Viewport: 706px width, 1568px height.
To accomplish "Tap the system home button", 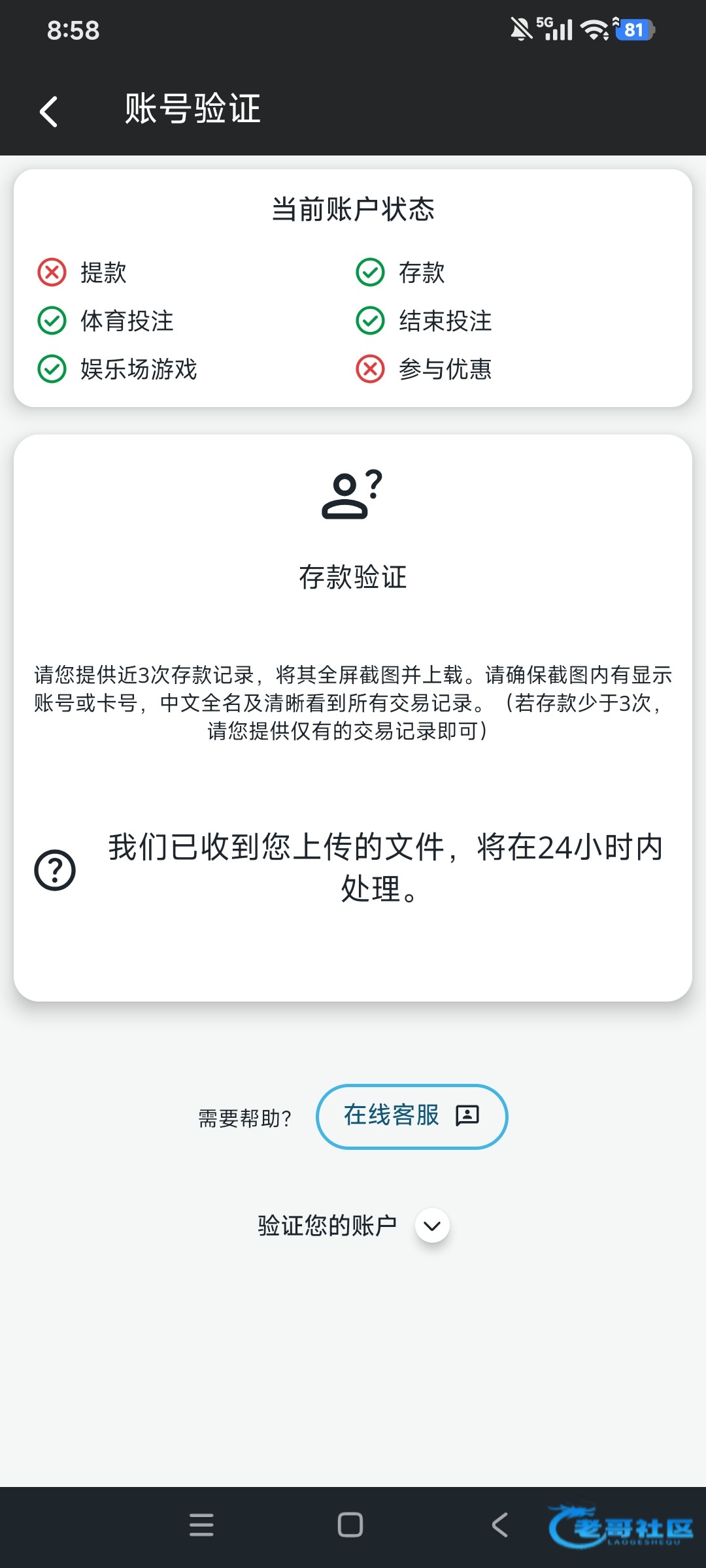I will (x=350, y=1525).
